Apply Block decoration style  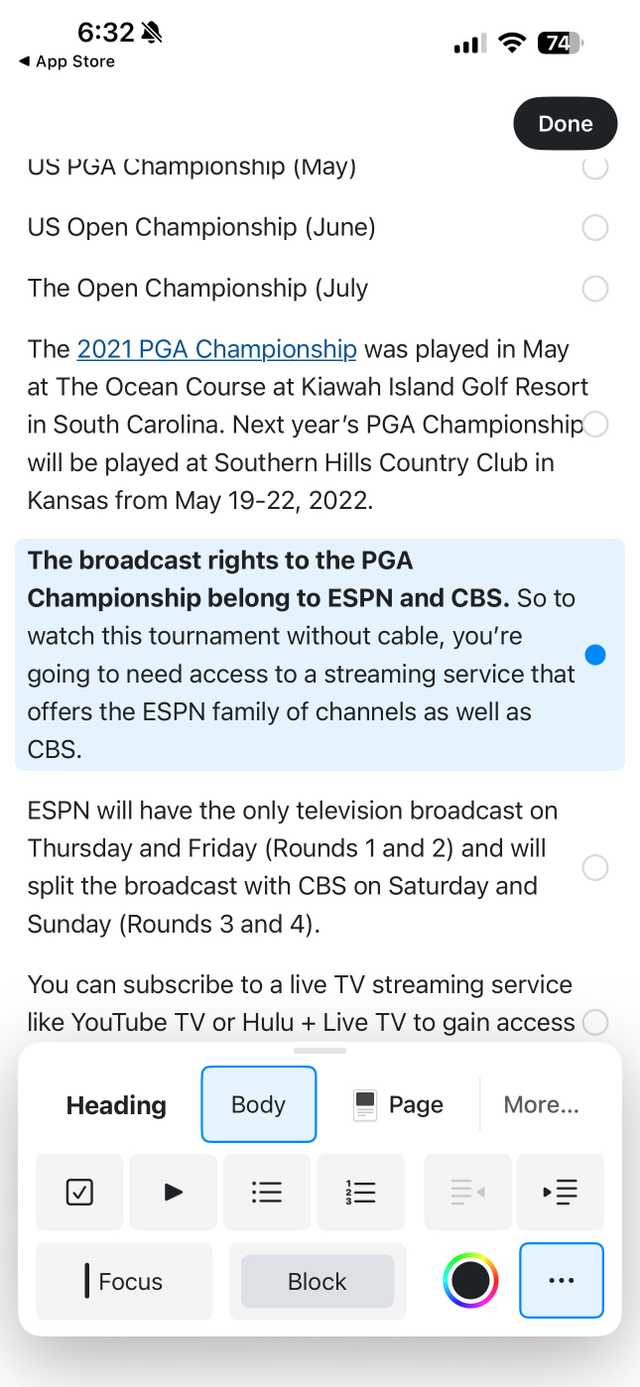point(317,1282)
